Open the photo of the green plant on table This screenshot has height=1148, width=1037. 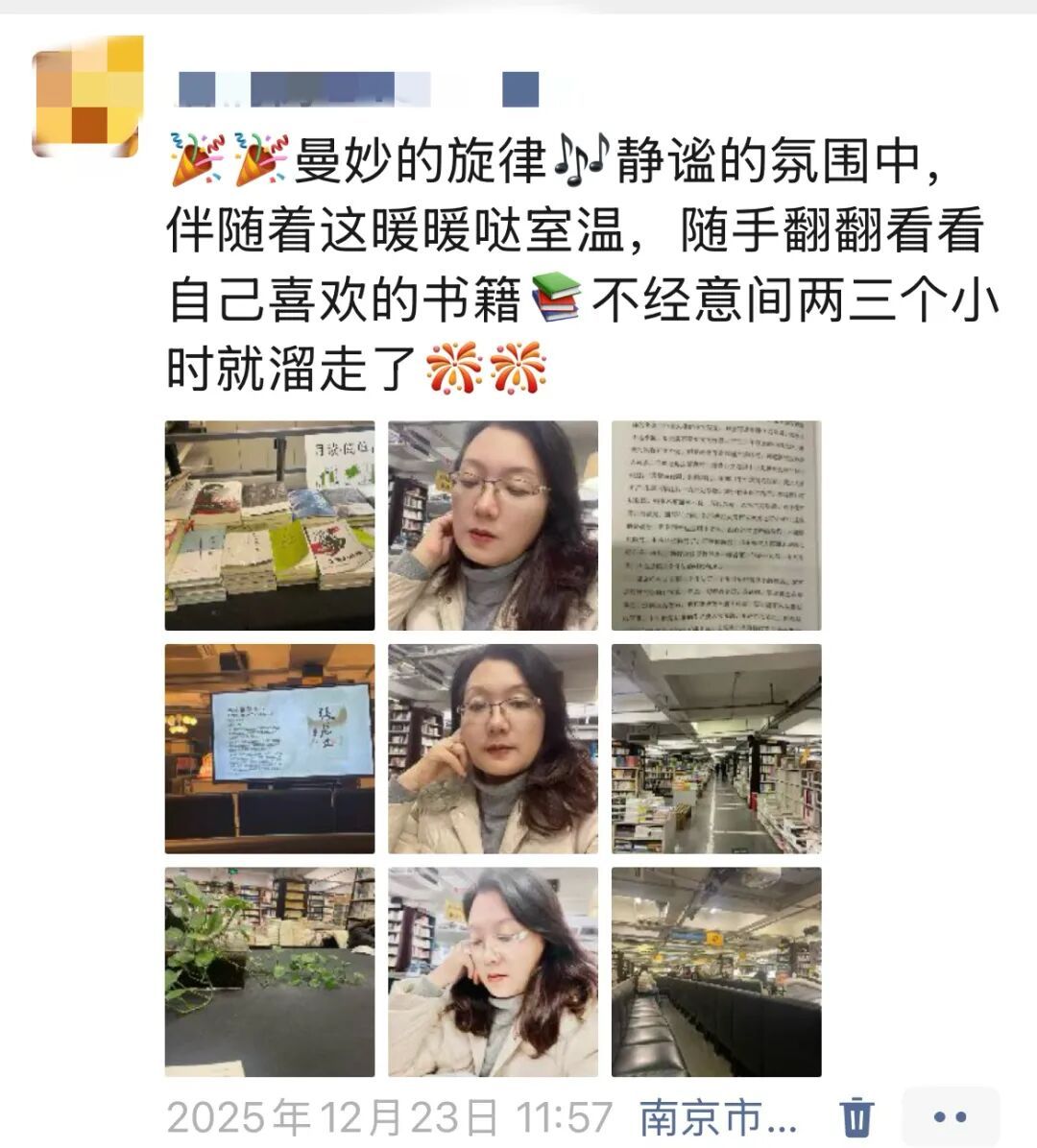coord(270,971)
